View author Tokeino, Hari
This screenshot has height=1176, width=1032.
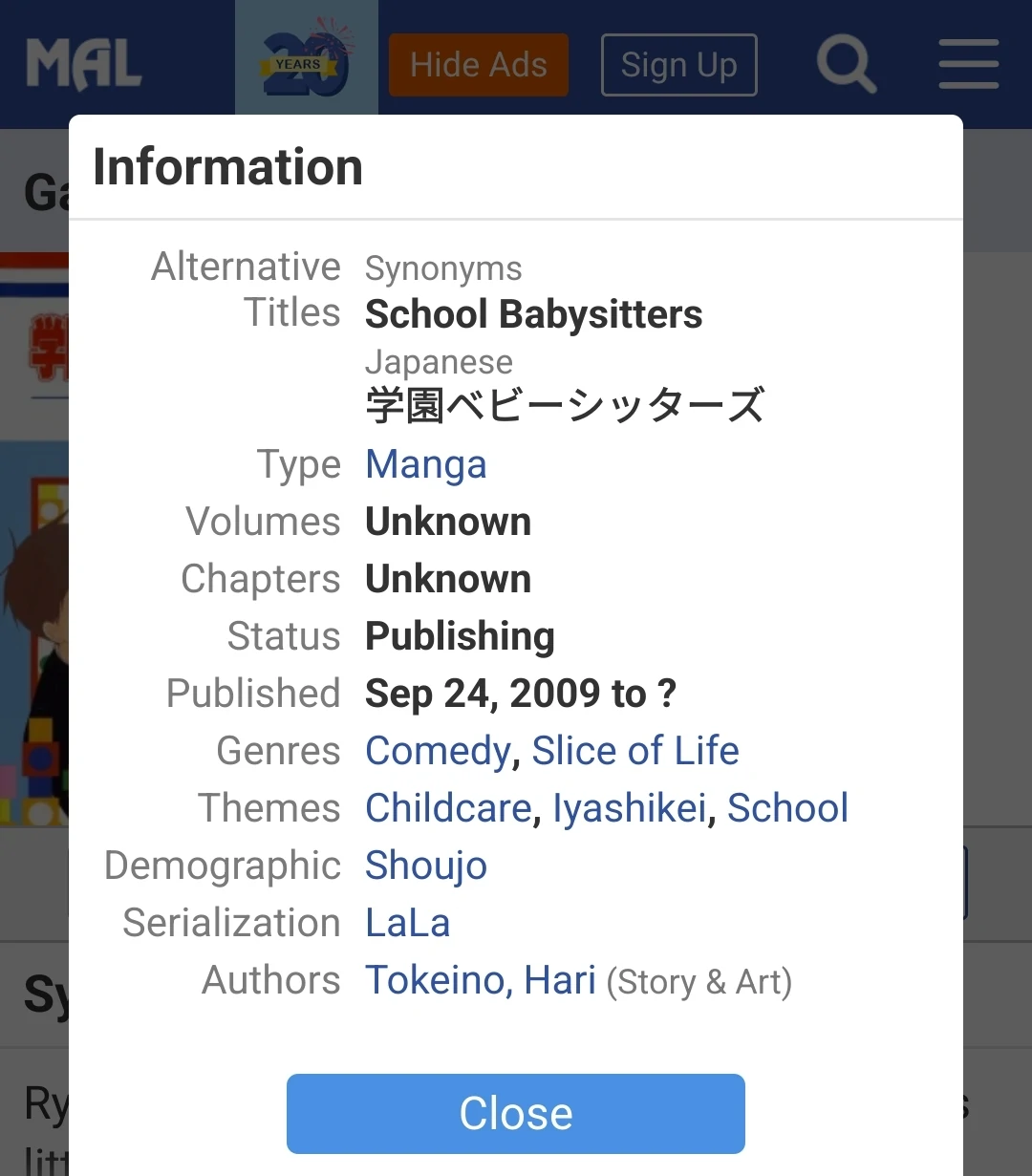pyautogui.click(x=481, y=980)
